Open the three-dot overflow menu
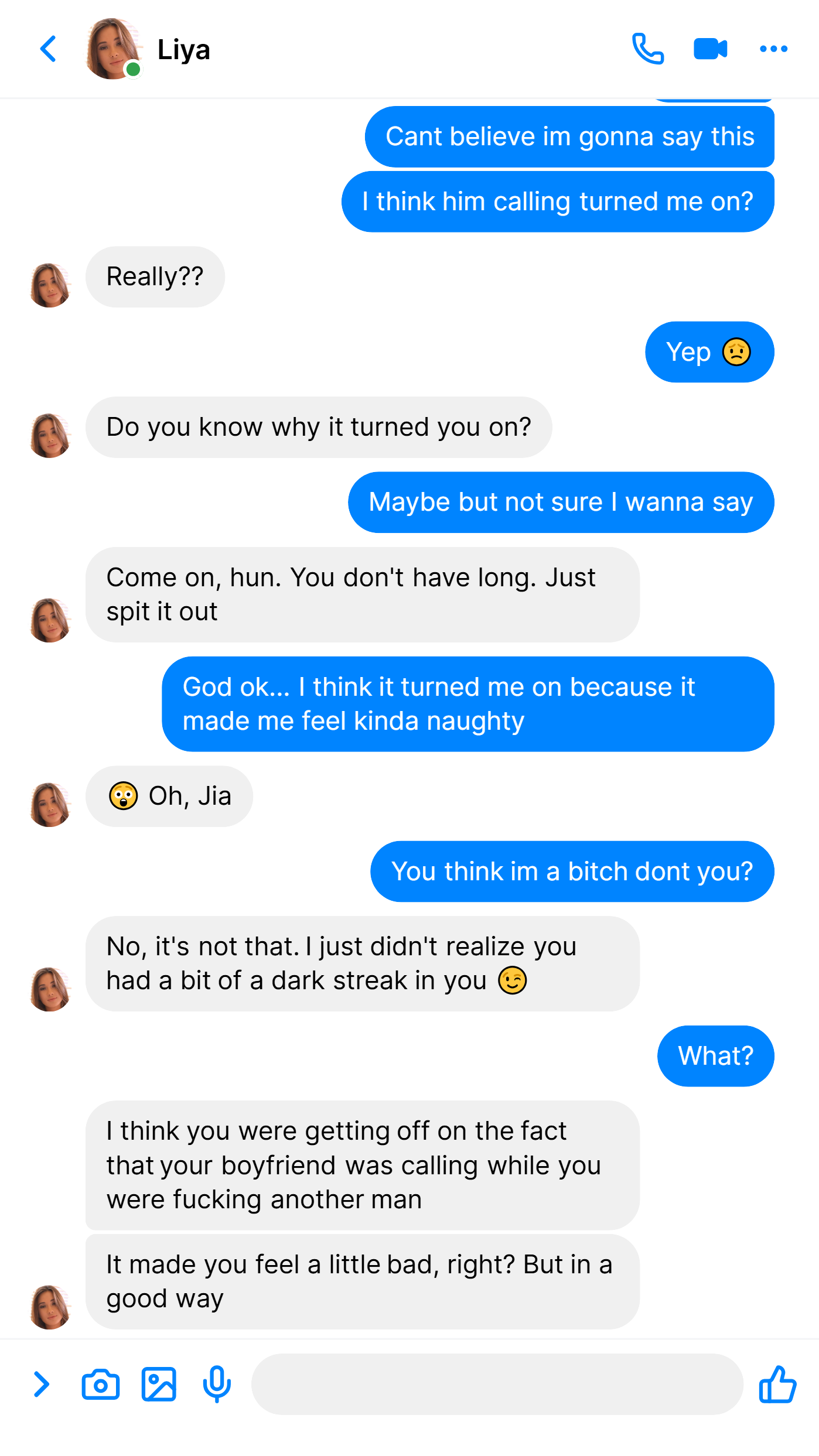Screen dimensions: 819x1456 tap(773, 49)
